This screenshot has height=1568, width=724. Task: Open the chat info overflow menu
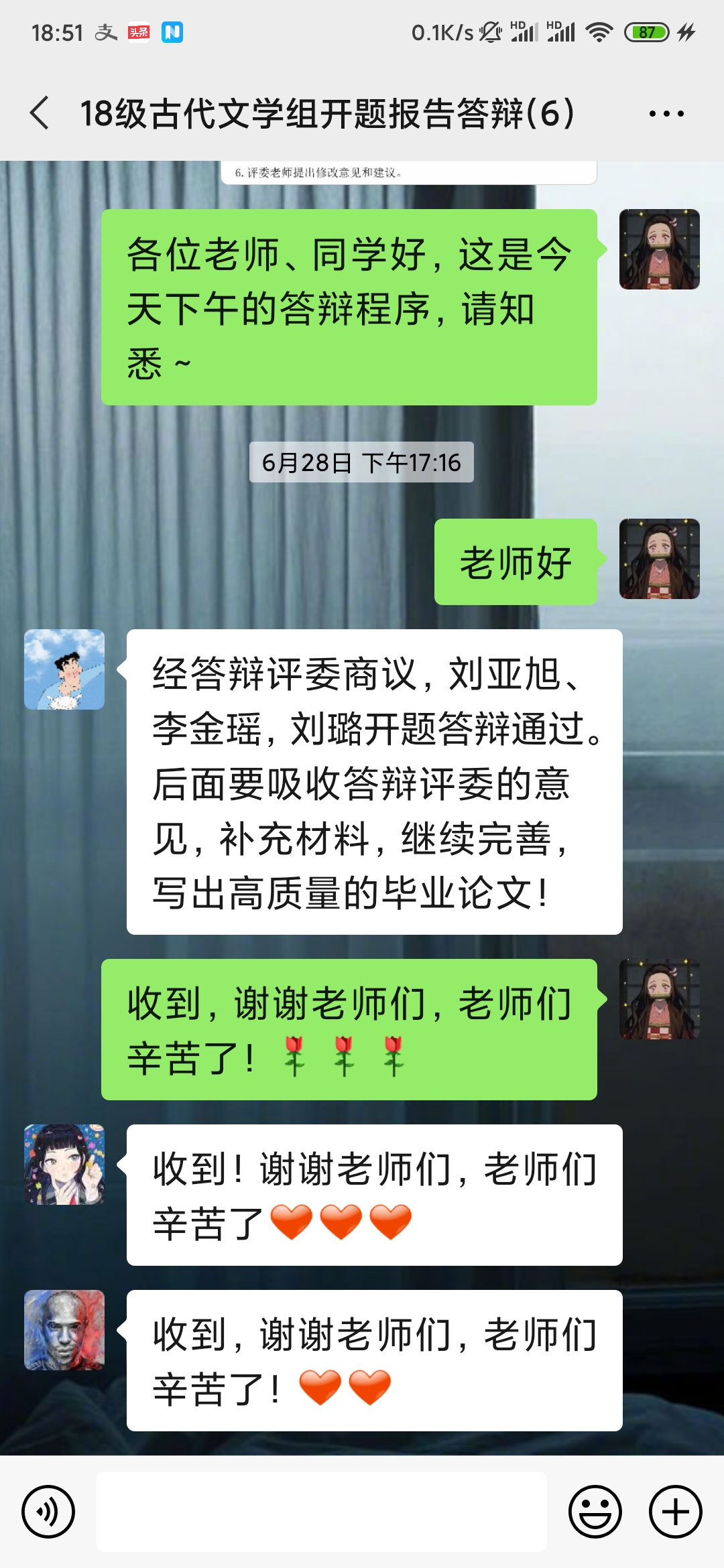(x=666, y=114)
